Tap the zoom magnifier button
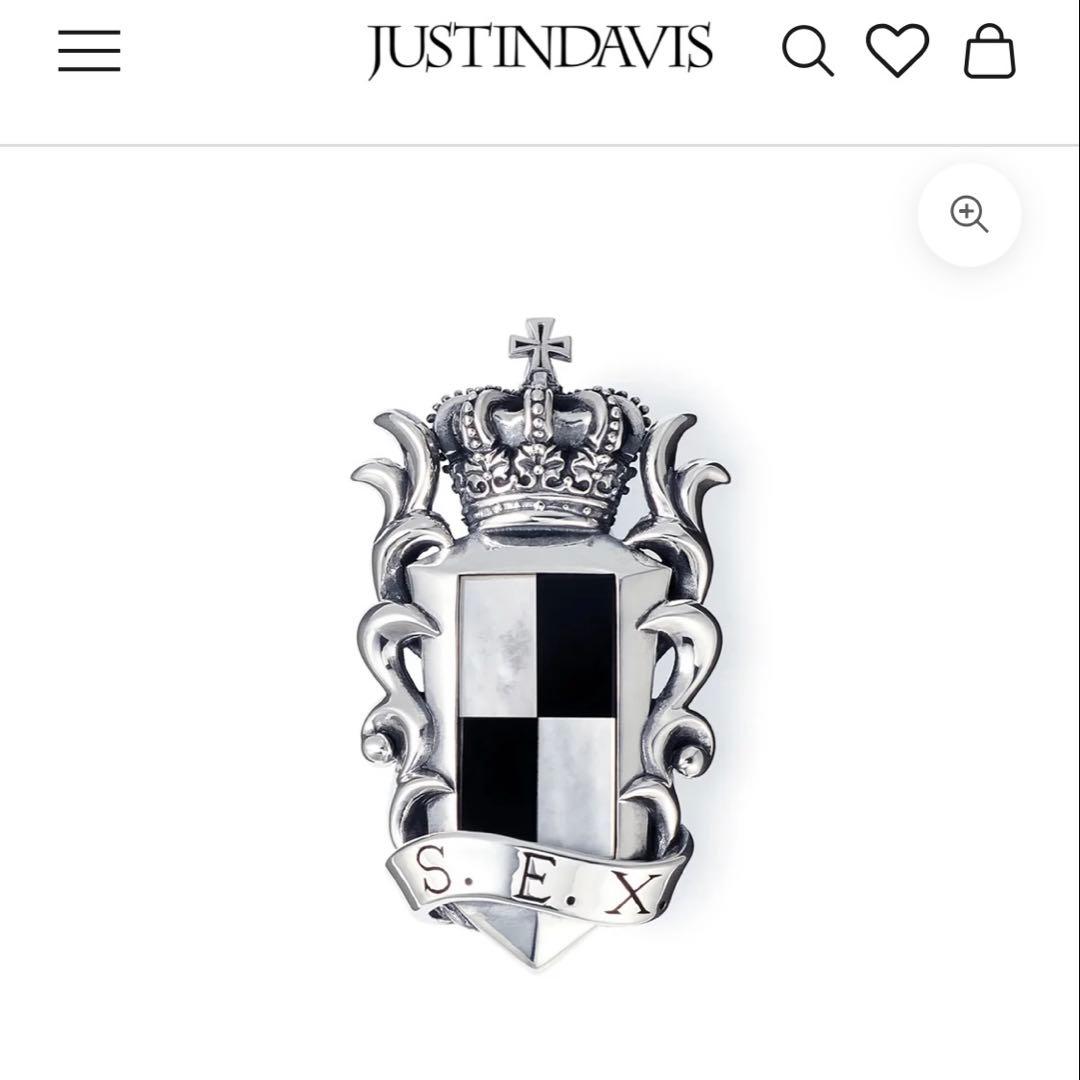Viewport: 1080px width, 1080px height. coord(969,214)
